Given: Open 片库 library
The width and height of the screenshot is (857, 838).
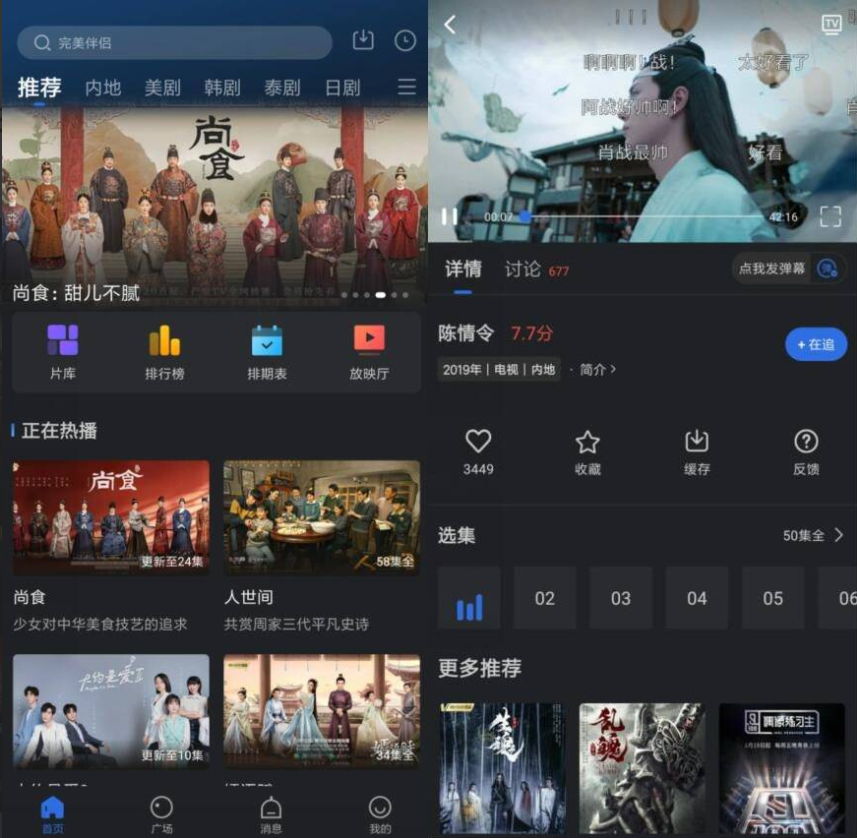Looking at the screenshot, I should click(x=63, y=352).
